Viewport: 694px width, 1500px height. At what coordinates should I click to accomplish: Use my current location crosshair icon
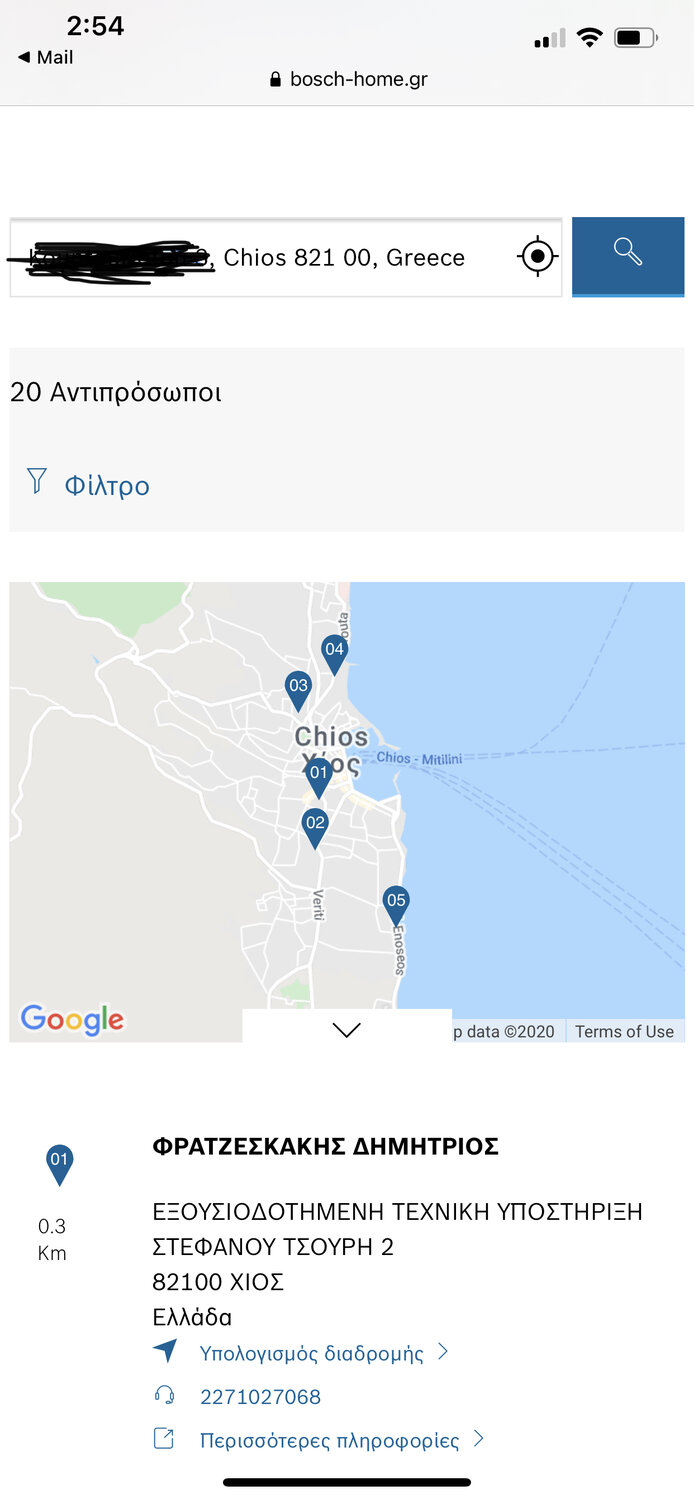537,257
